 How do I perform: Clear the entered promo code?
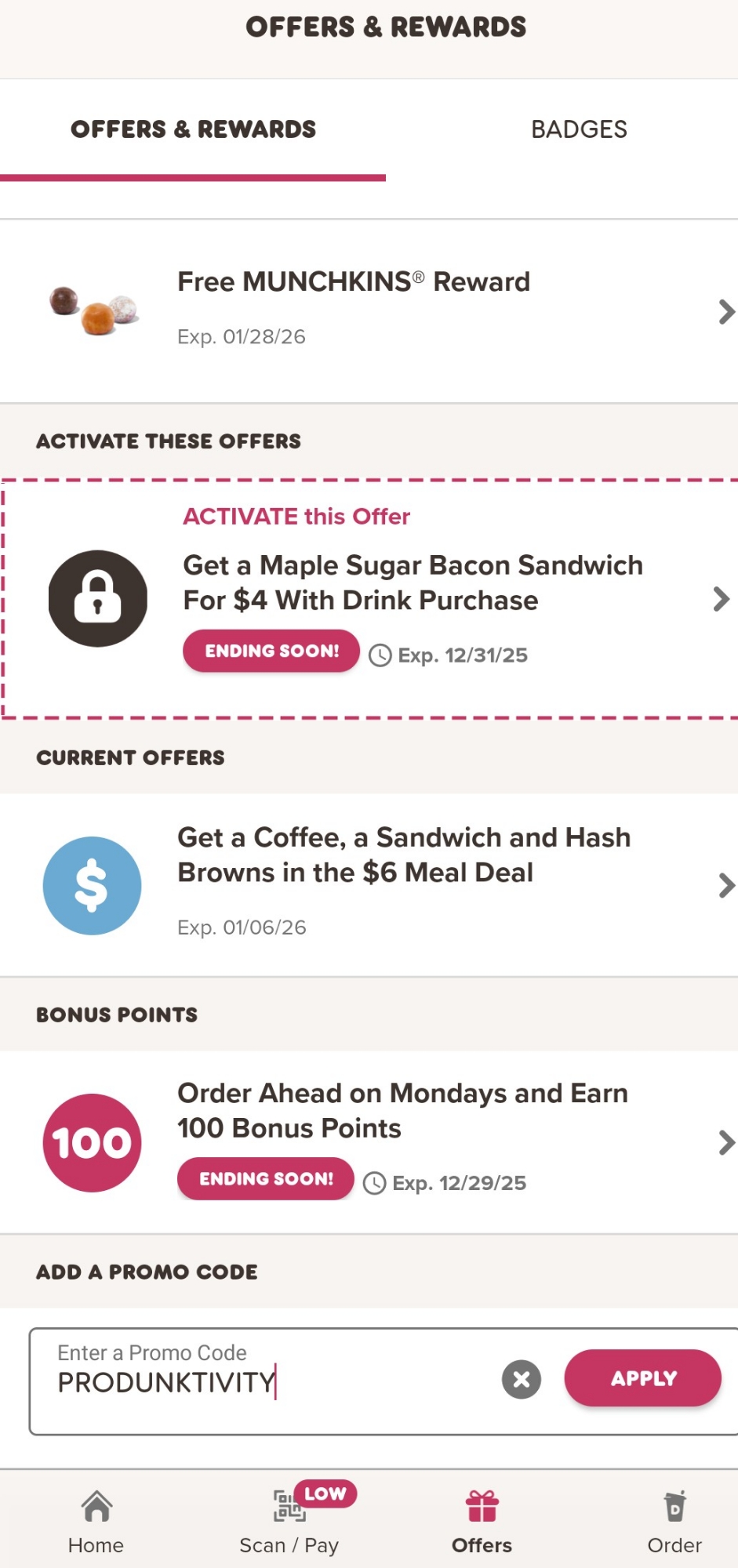pyautogui.click(x=522, y=1380)
